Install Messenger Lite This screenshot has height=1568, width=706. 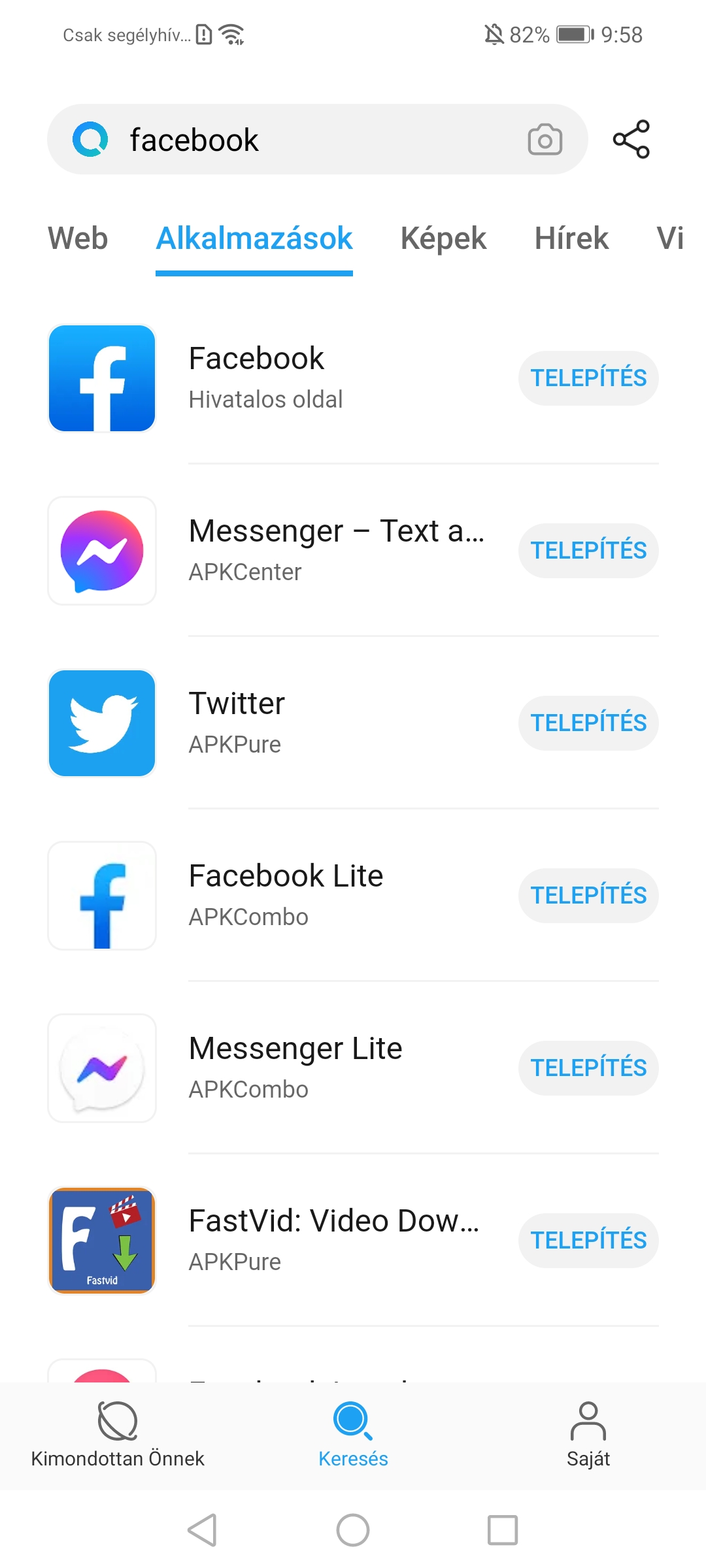588,1068
